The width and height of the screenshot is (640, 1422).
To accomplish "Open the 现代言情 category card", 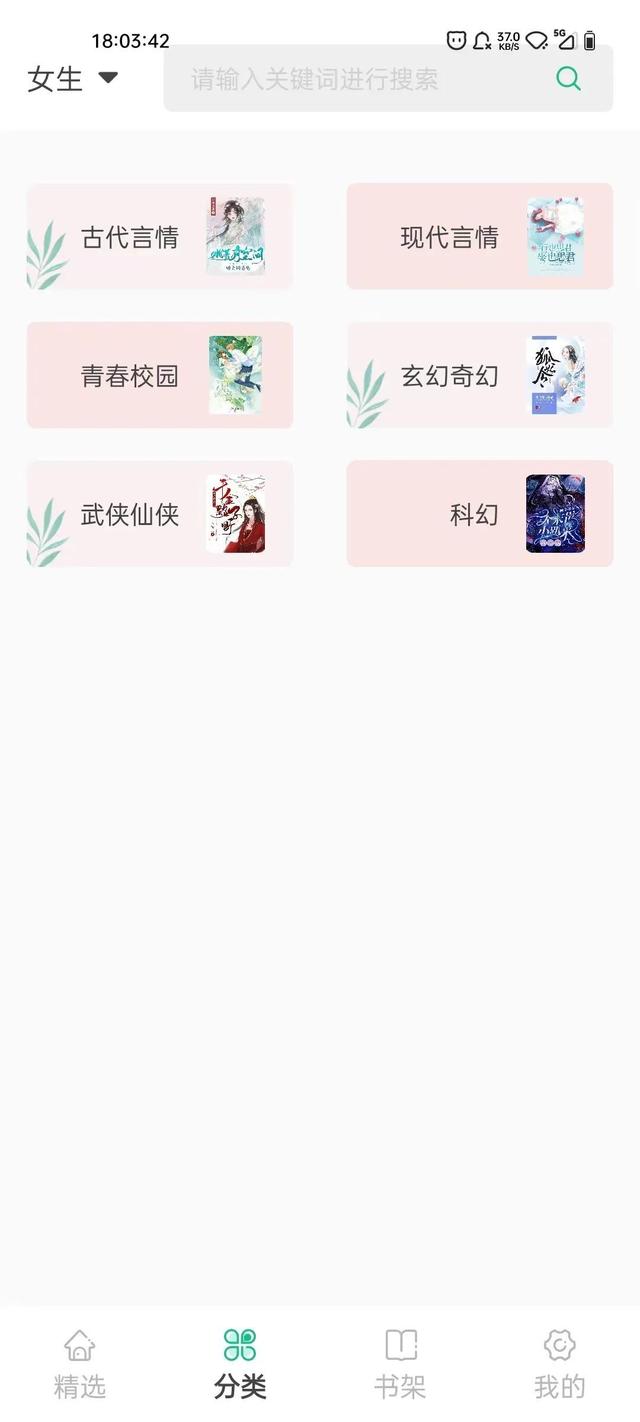I will [479, 237].
